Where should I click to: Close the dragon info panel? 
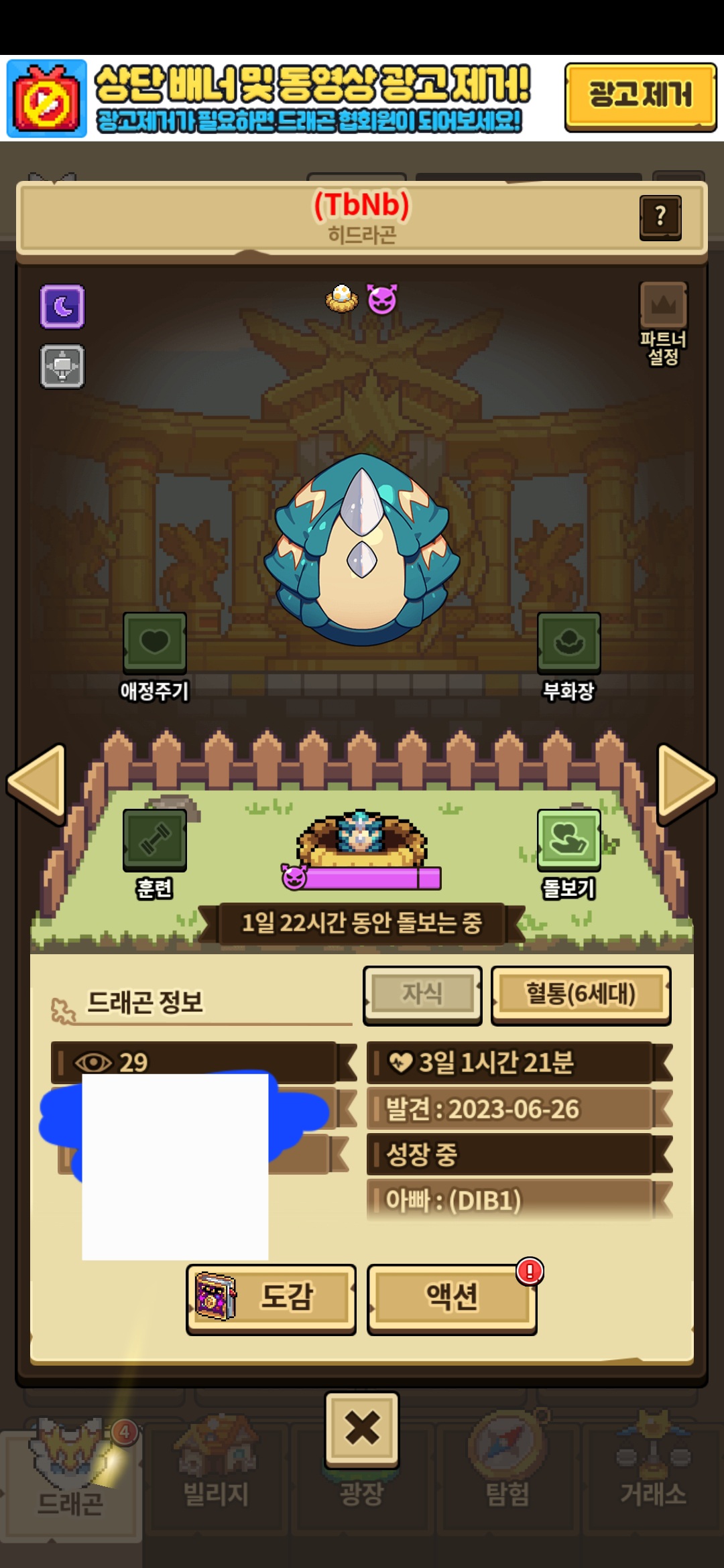click(x=362, y=1429)
